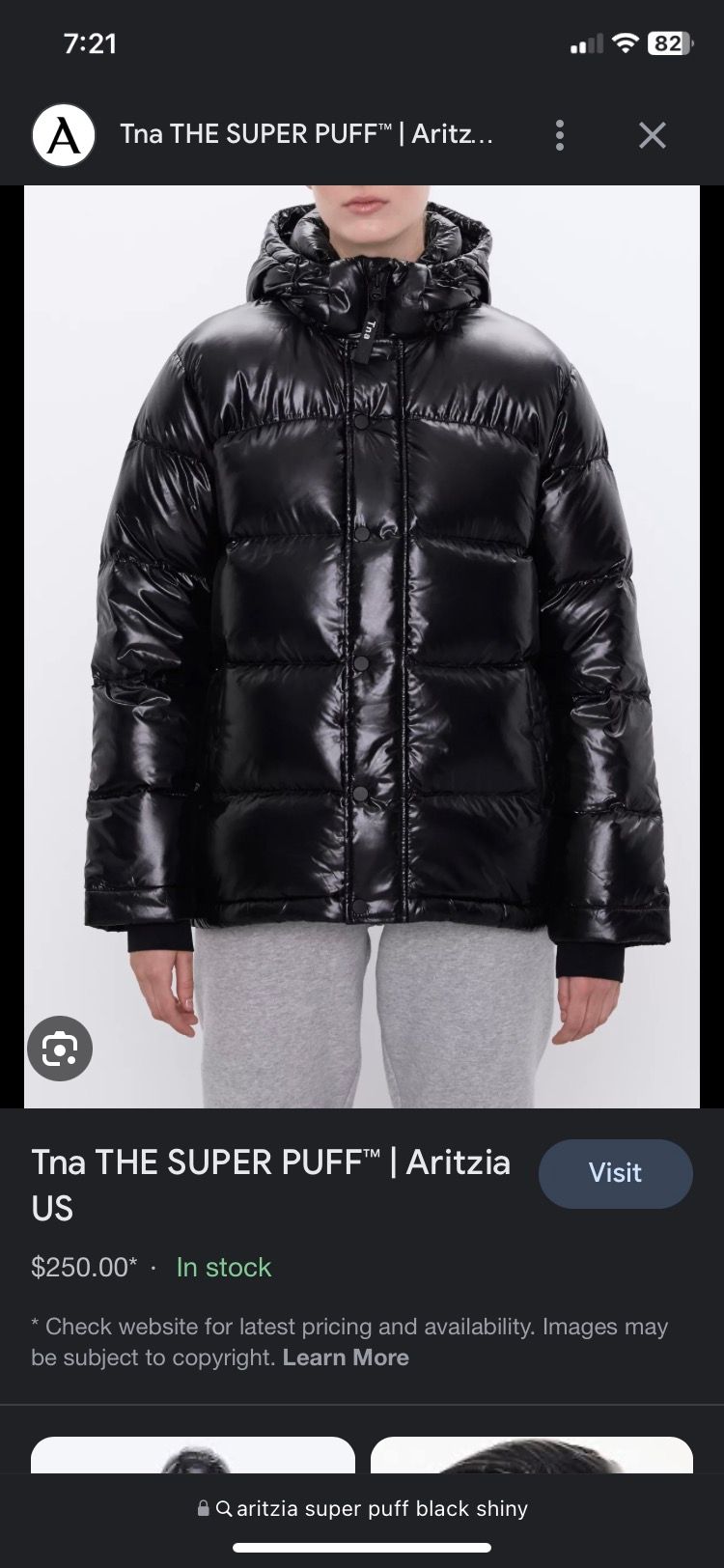The image size is (724, 1568).
Task: Search this image with Google Lens
Action: pyautogui.click(x=60, y=1049)
